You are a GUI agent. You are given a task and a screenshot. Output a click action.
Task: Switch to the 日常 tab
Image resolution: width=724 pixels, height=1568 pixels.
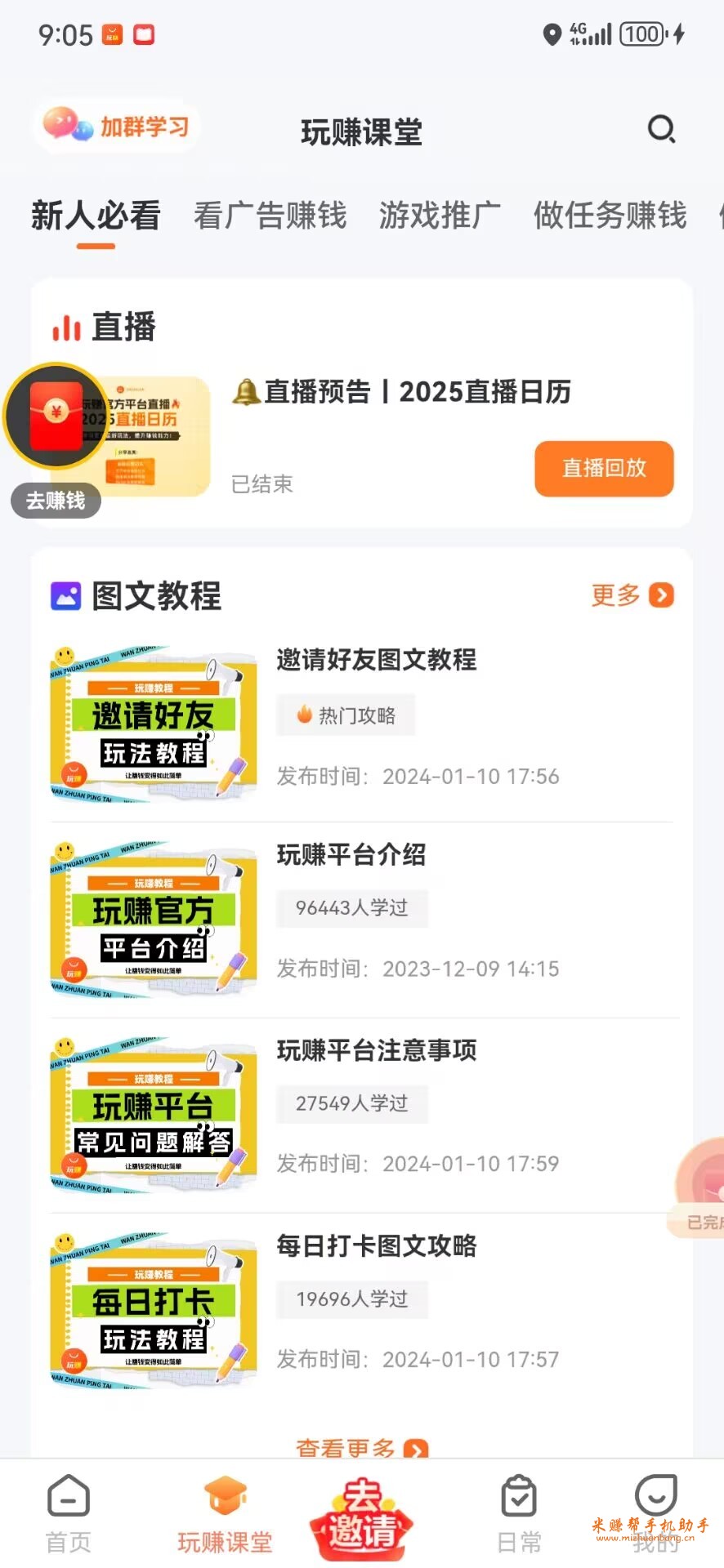tap(519, 1513)
